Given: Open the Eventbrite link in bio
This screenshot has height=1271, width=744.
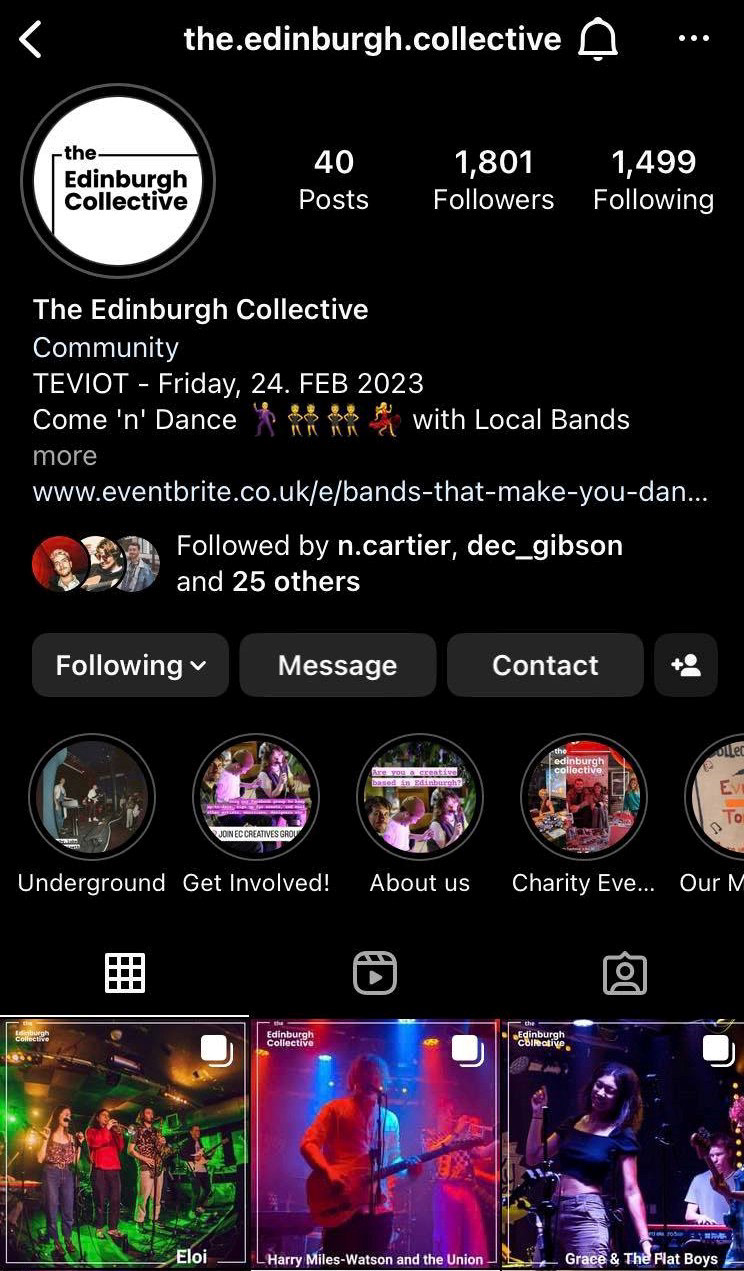Looking at the screenshot, I should pyautogui.click(x=371, y=492).
